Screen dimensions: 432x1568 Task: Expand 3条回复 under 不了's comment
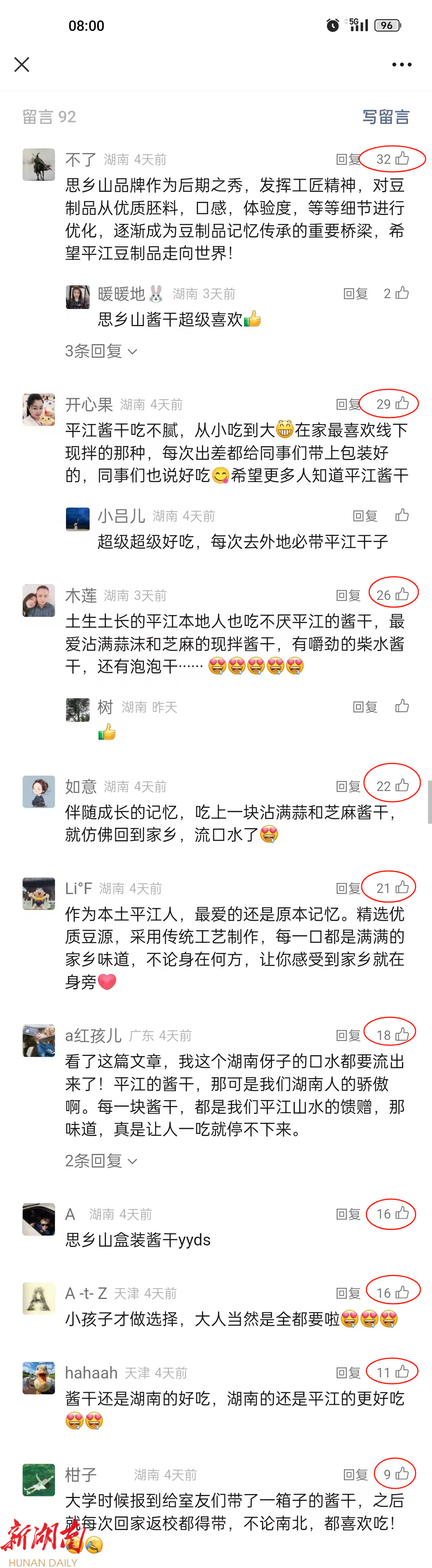[100, 351]
